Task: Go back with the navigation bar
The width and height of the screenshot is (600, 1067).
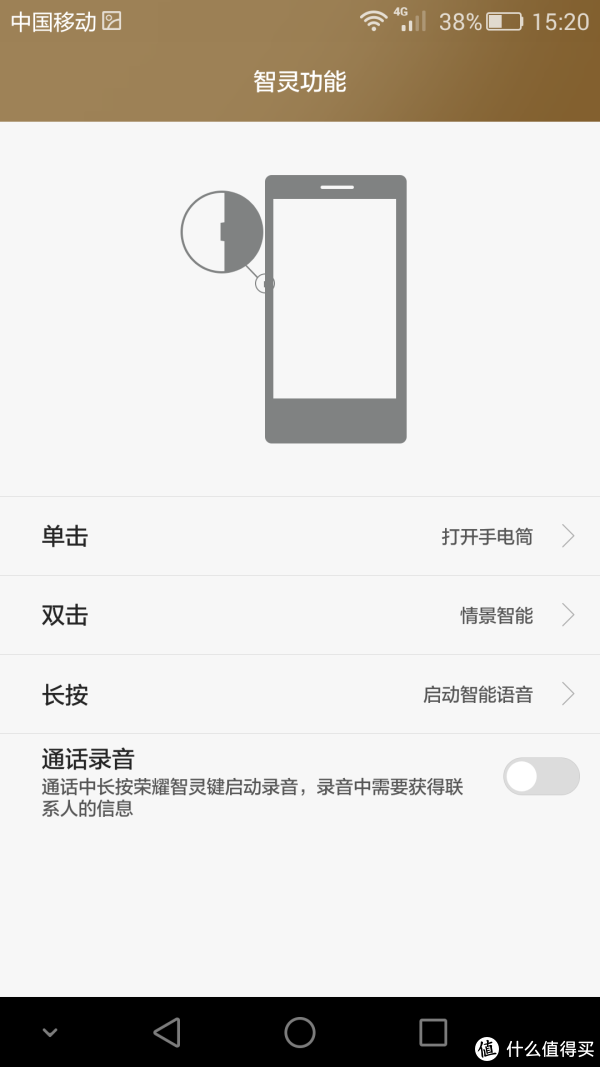Action: [167, 1032]
